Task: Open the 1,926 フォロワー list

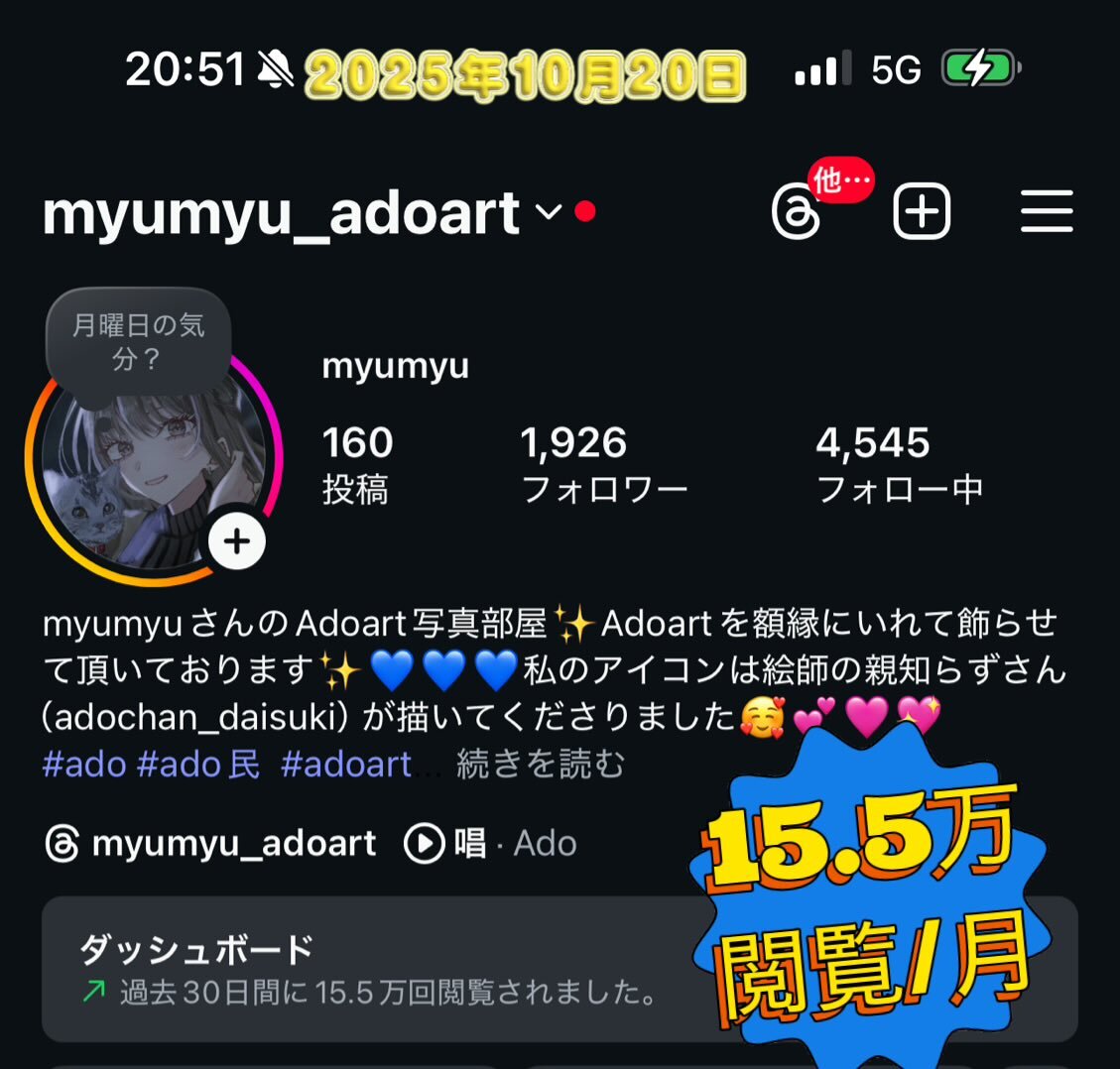Action: 603,464
